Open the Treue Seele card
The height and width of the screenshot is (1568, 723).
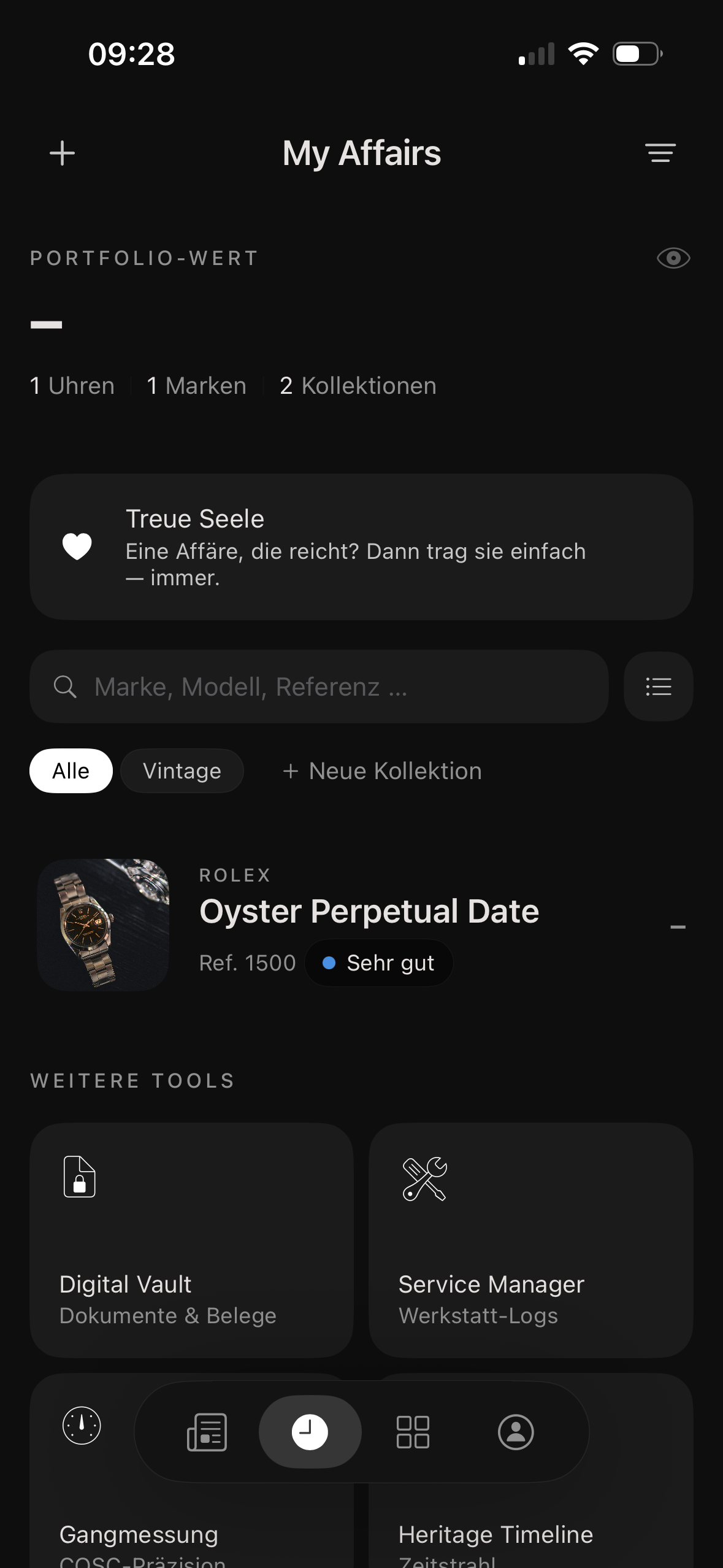(x=361, y=547)
